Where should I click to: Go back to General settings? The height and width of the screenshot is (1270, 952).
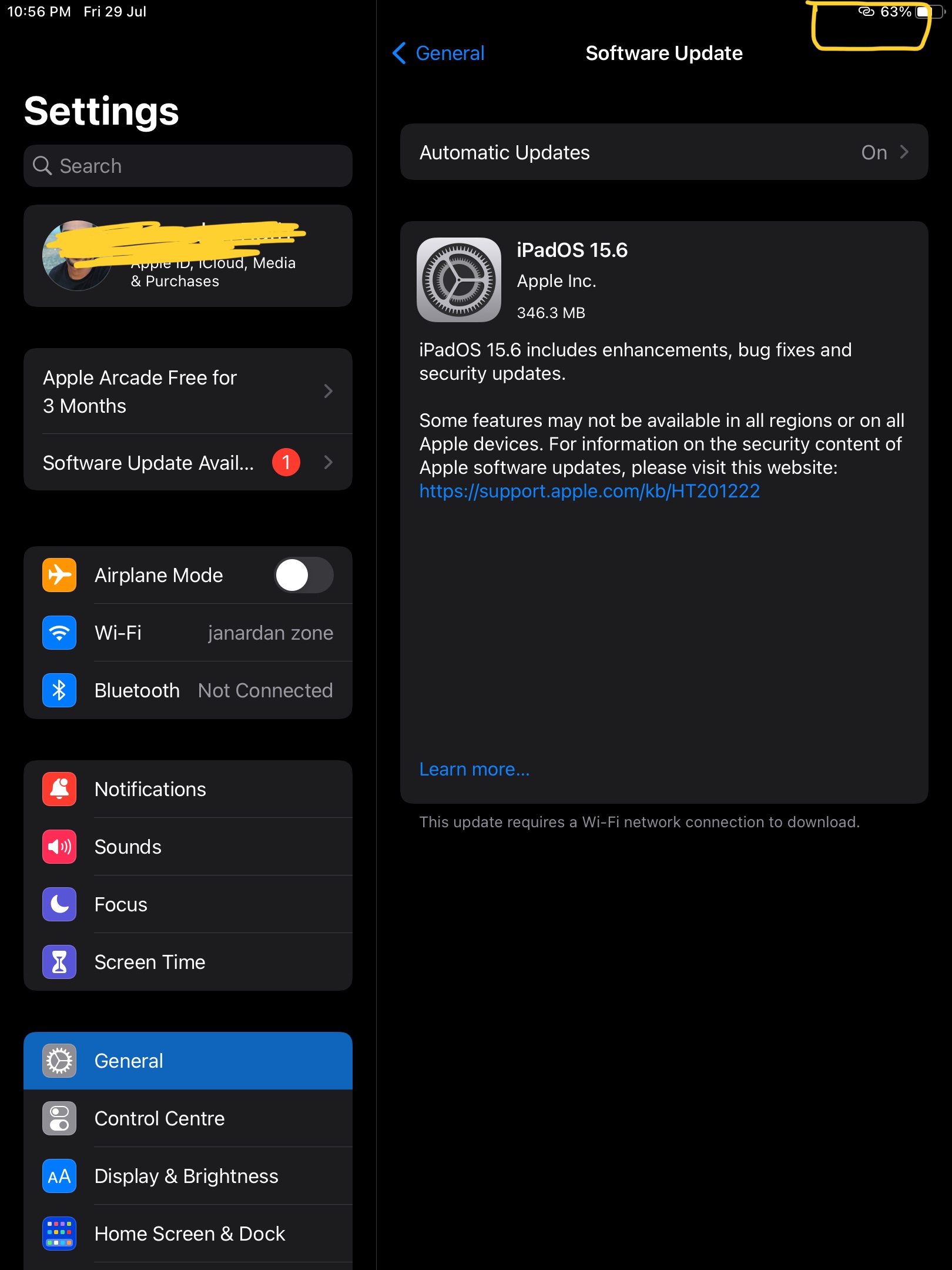pos(438,53)
